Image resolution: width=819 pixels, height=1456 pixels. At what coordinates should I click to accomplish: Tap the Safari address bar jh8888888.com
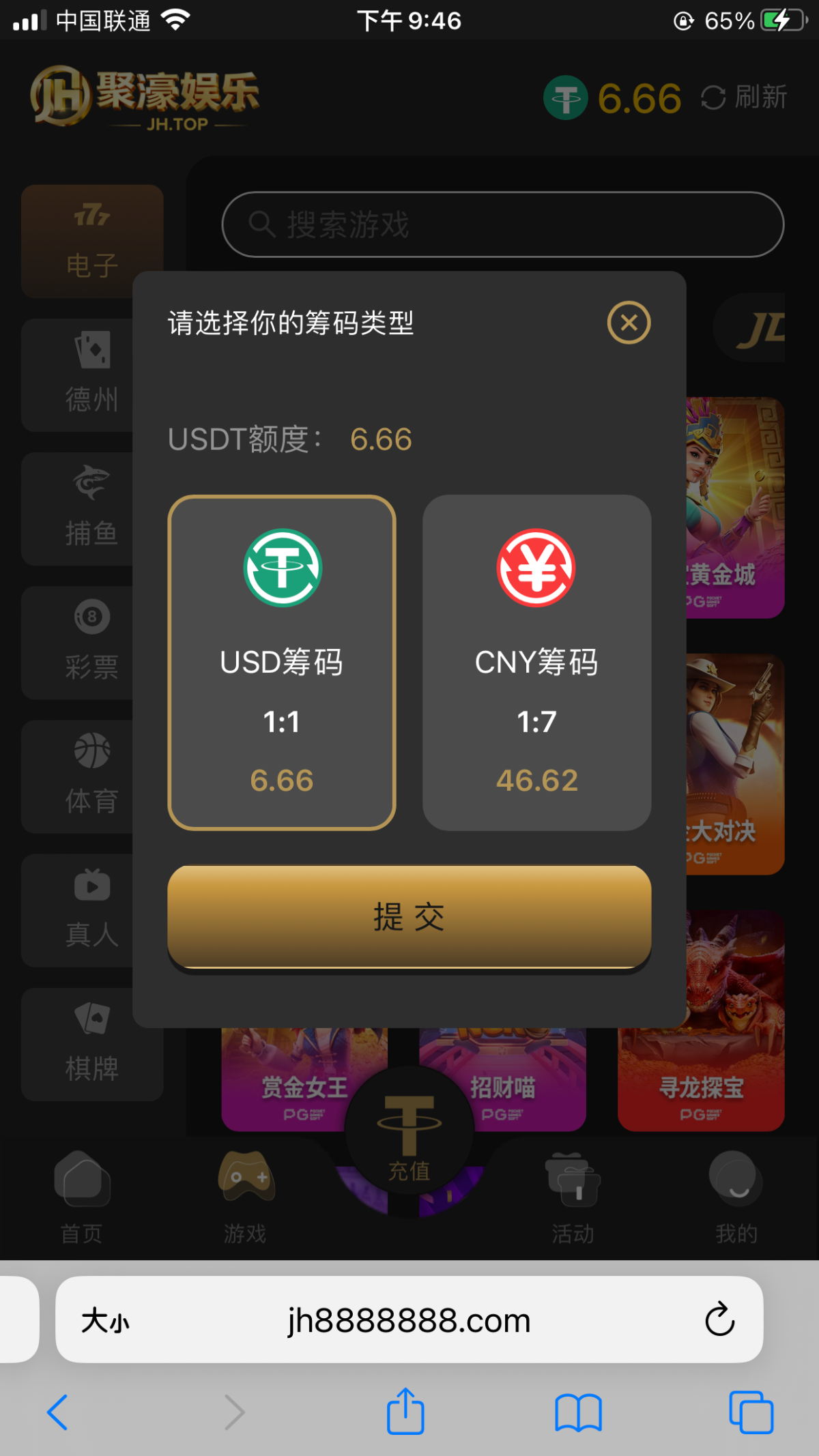pyautogui.click(x=409, y=1321)
